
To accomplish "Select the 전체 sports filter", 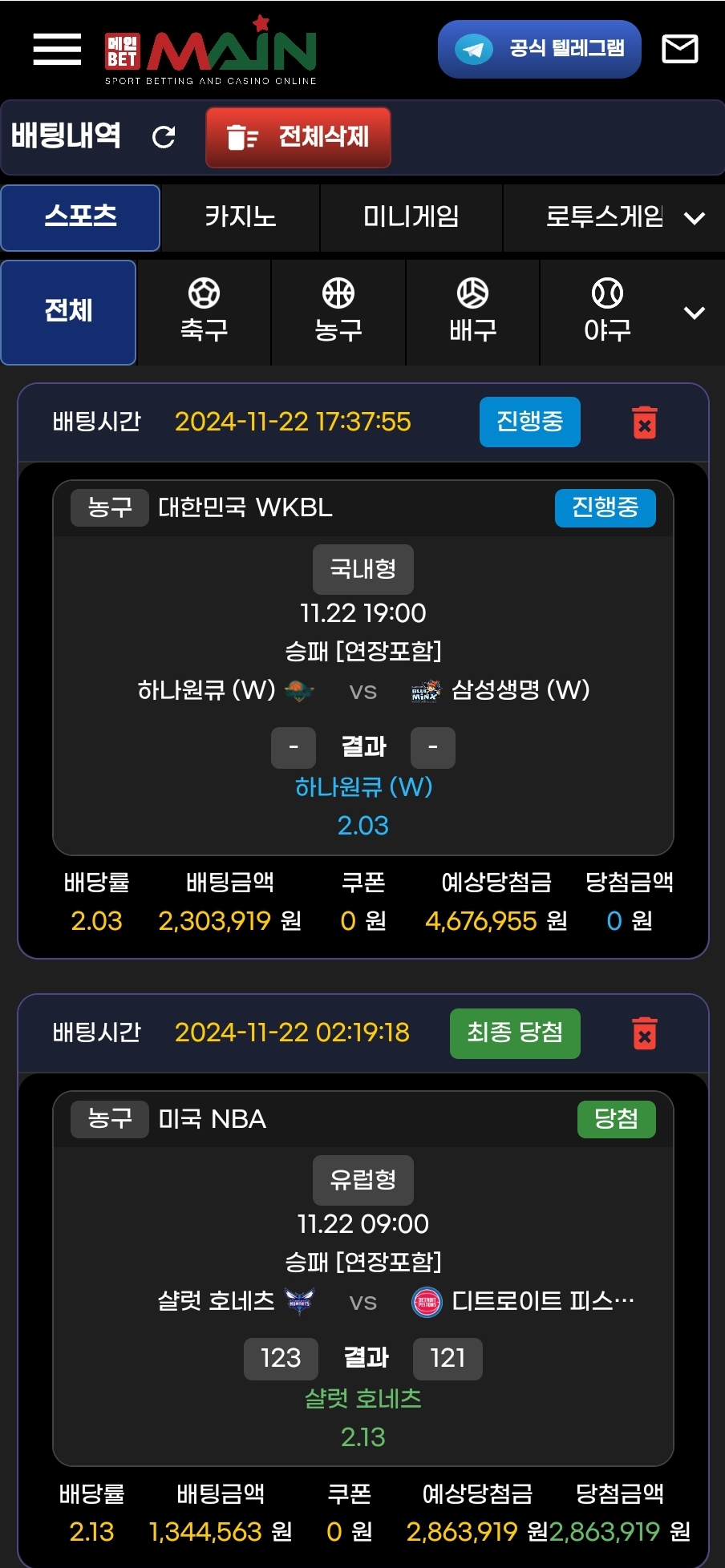I will click(69, 312).
